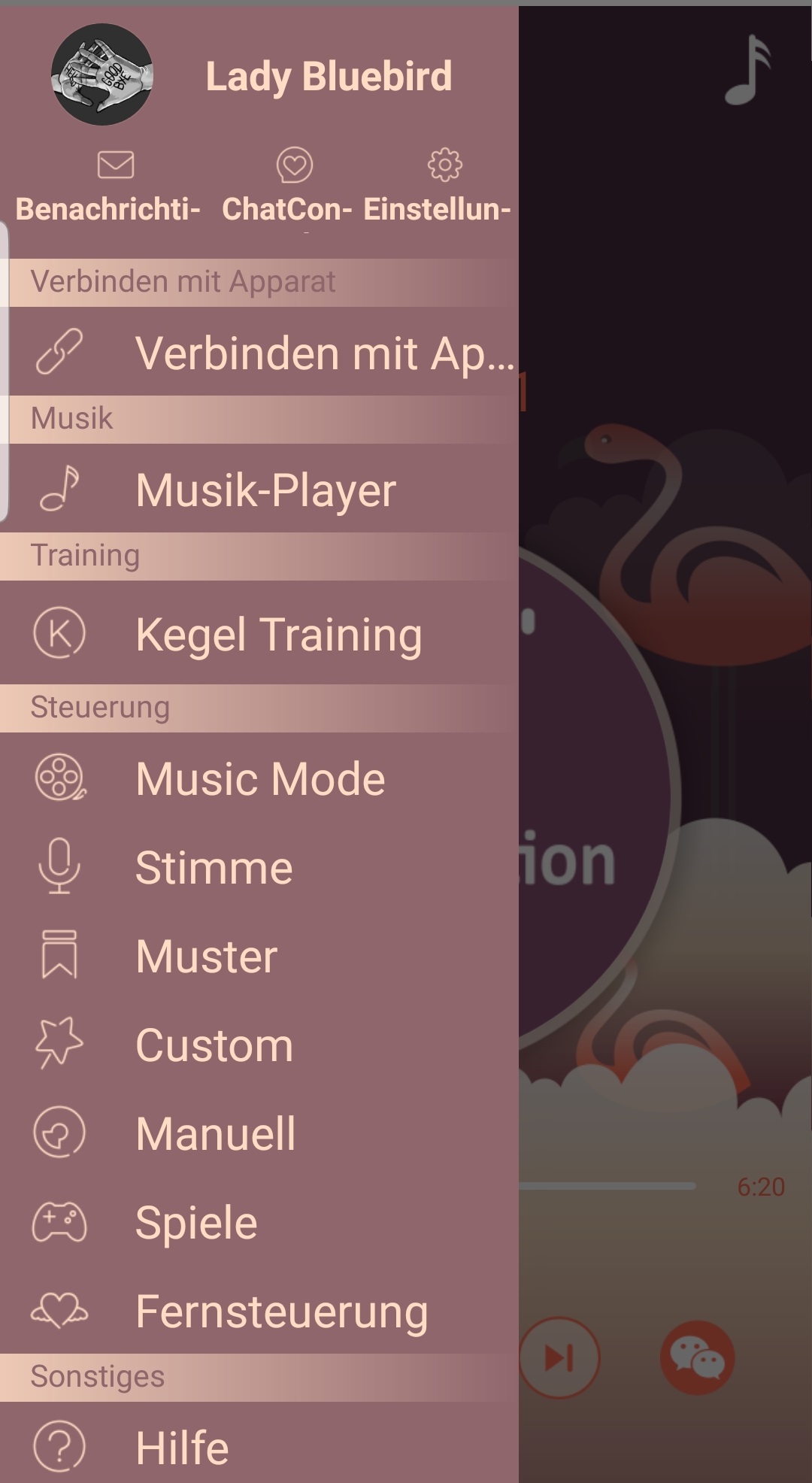Select the star icon next to Custom

[x=59, y=1043]
